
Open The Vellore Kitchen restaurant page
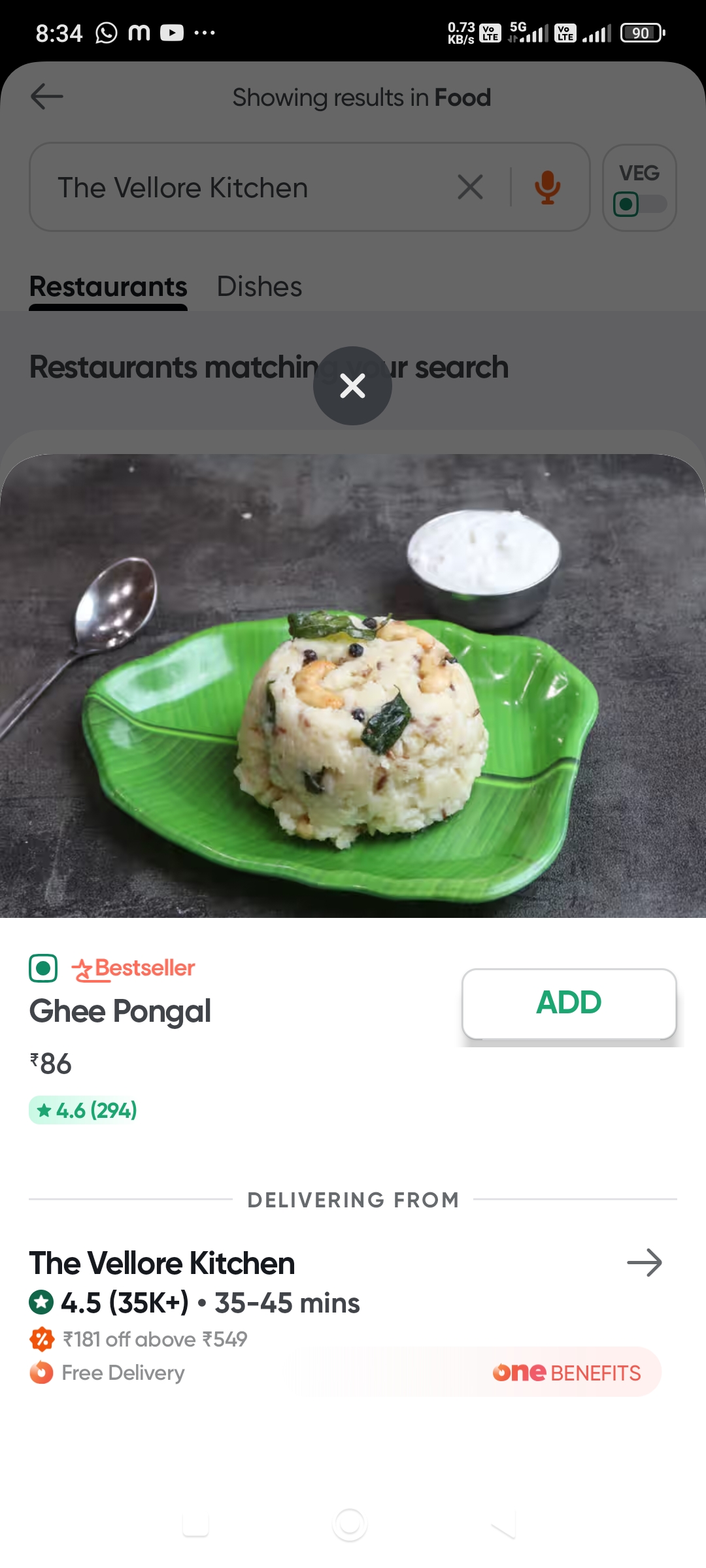pos(644,1262)
